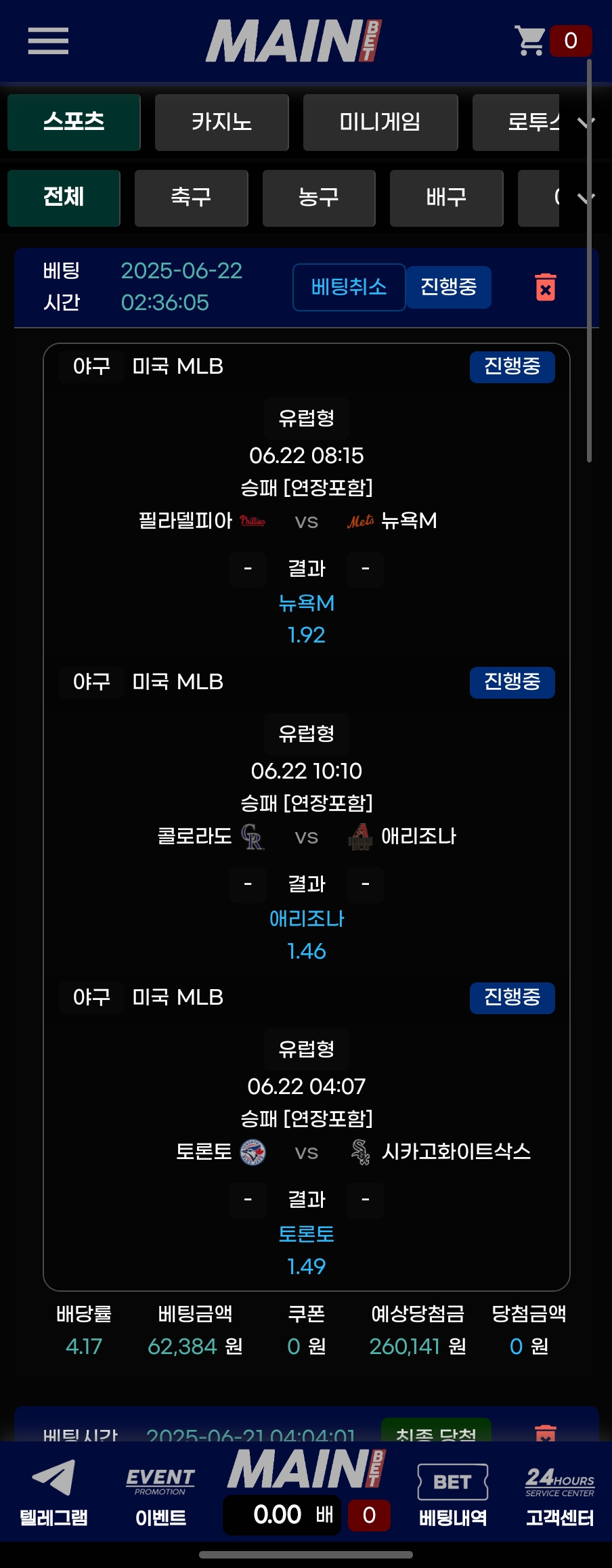Open 베팅내역 history
Screen dimensions: 612x1568
[452, 1492]
